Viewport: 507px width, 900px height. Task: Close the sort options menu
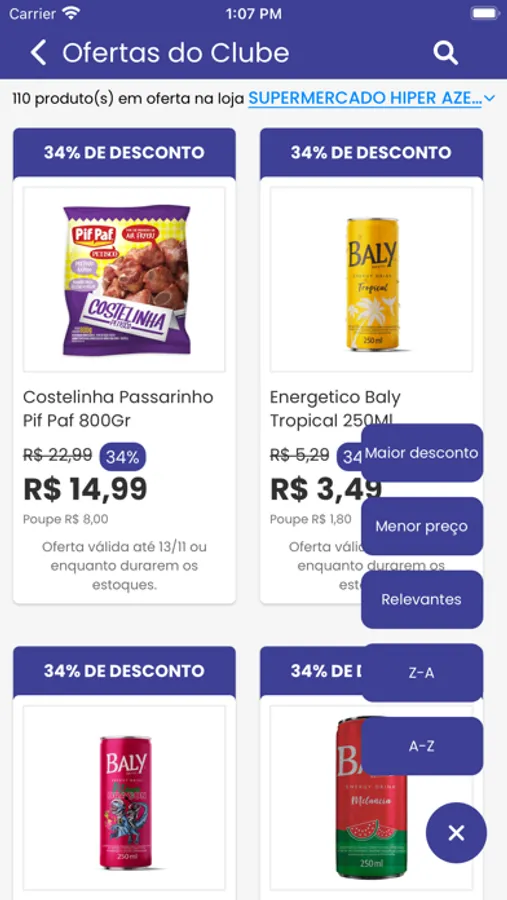pyautogui.click(x=456, y=833)
